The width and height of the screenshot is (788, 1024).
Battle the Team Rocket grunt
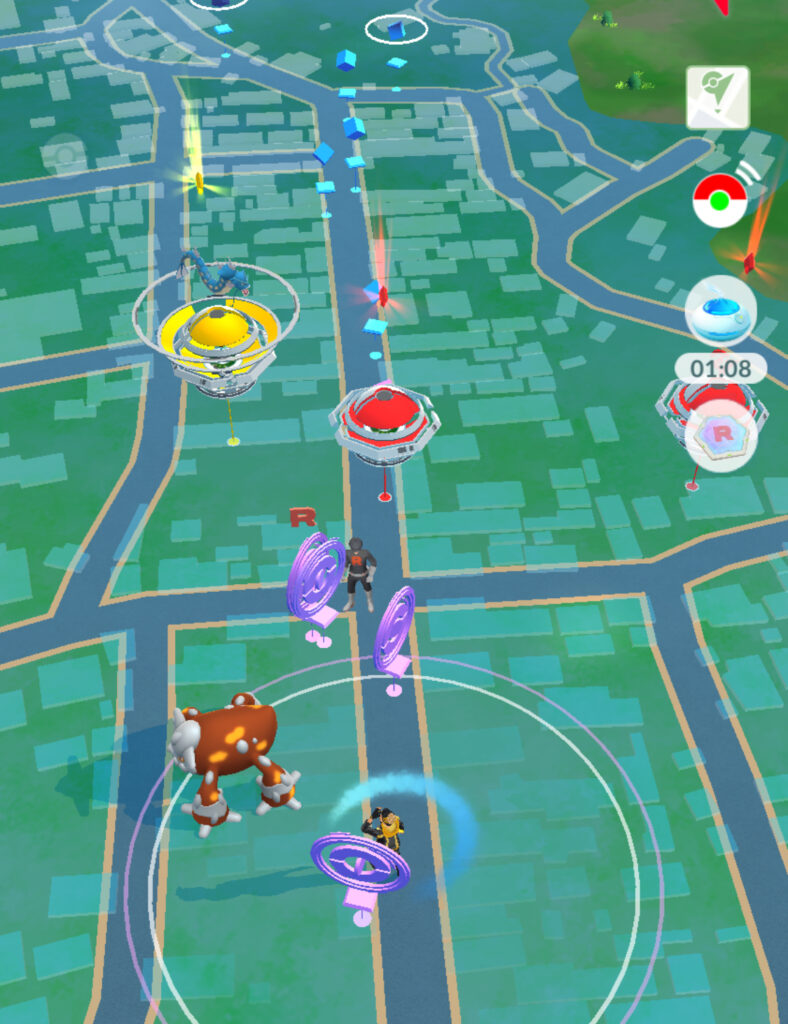[359, 574]
